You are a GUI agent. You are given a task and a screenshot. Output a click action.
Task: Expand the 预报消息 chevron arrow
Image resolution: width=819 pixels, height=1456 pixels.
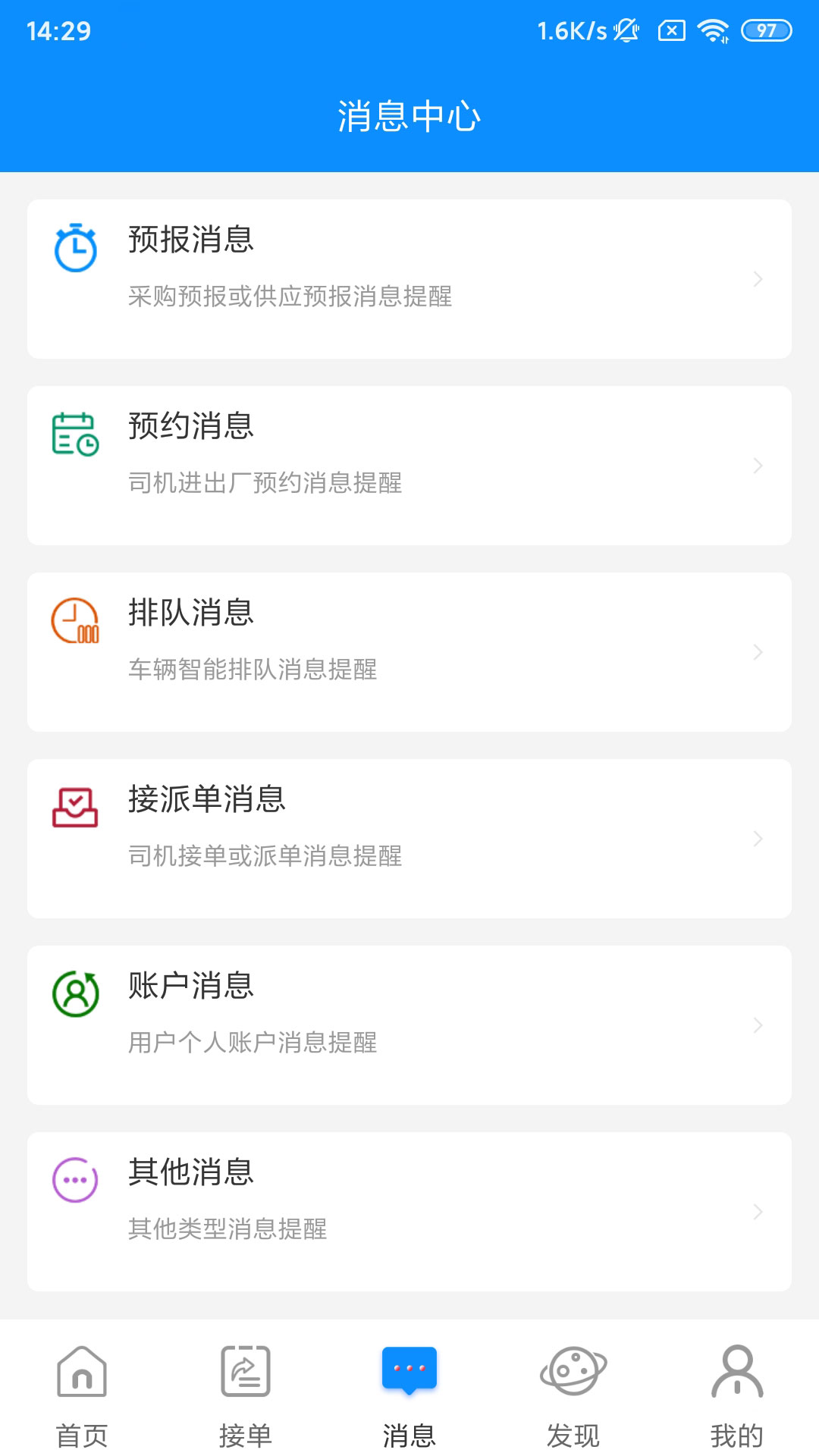pos(759,279)
